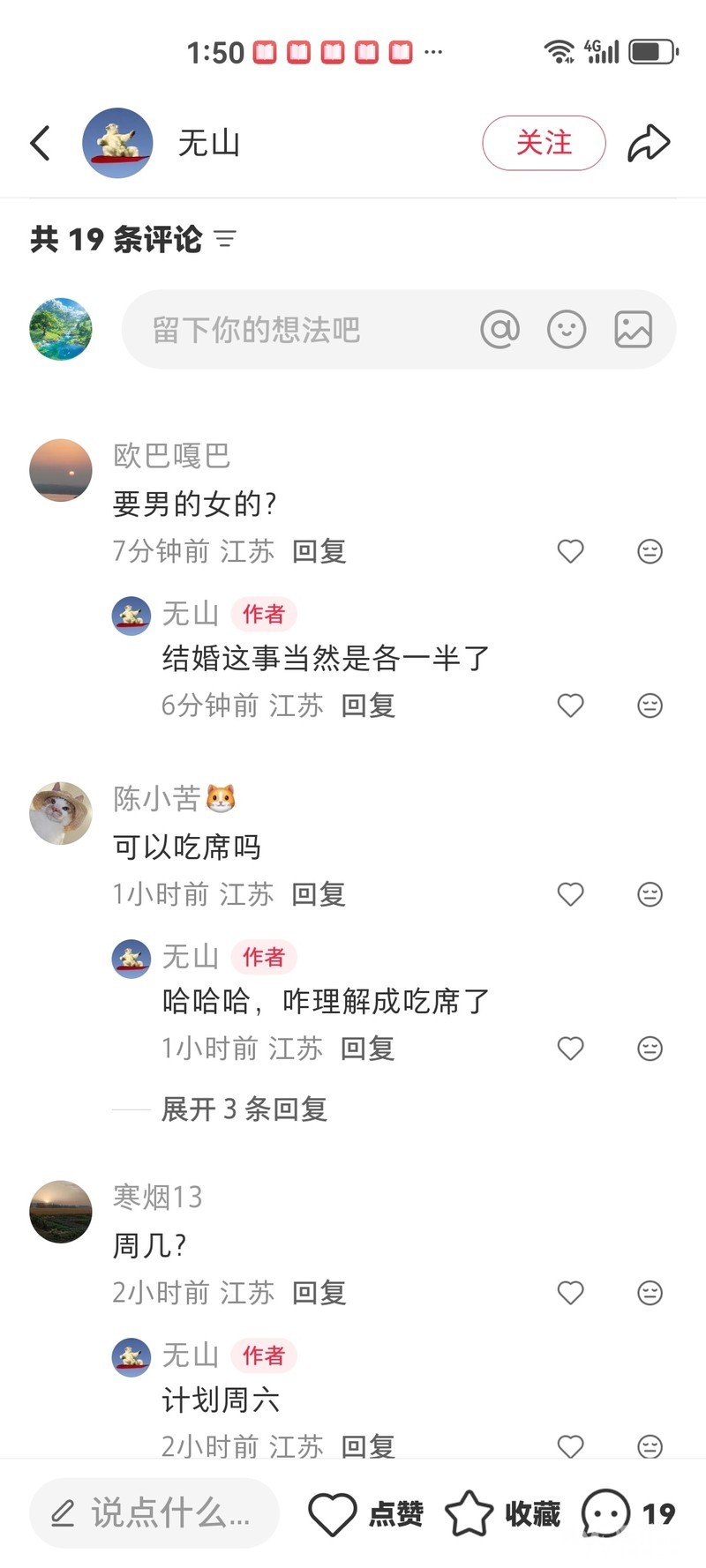Follow 无山 with the 关注 button
The width and height of the screenshot is (706, 1568).
pos(544,143)
